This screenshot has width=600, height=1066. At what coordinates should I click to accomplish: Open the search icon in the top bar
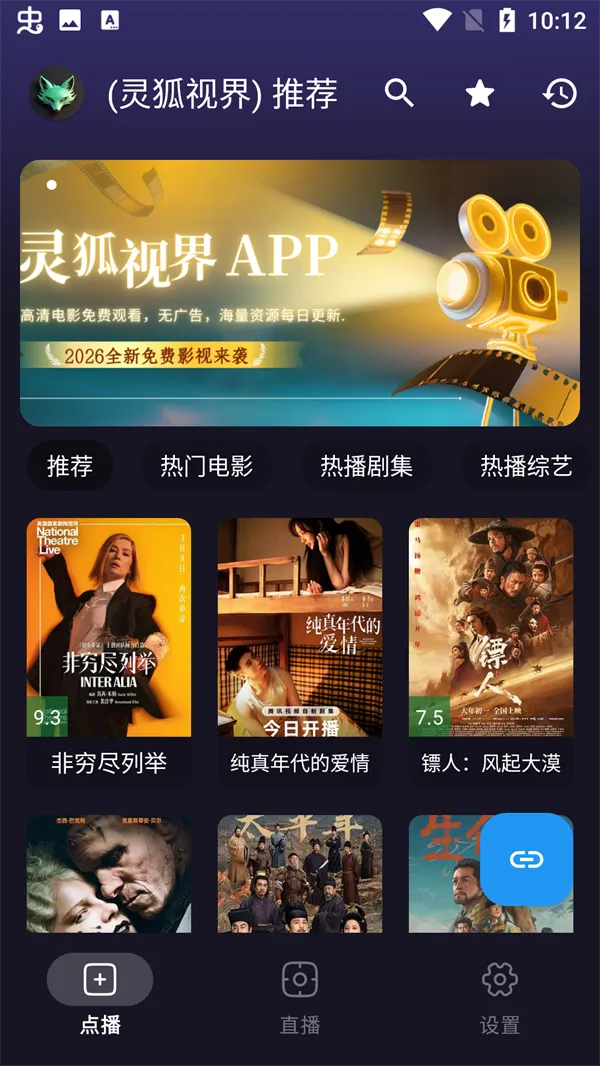pyautogui.click(x=399, y=93)
